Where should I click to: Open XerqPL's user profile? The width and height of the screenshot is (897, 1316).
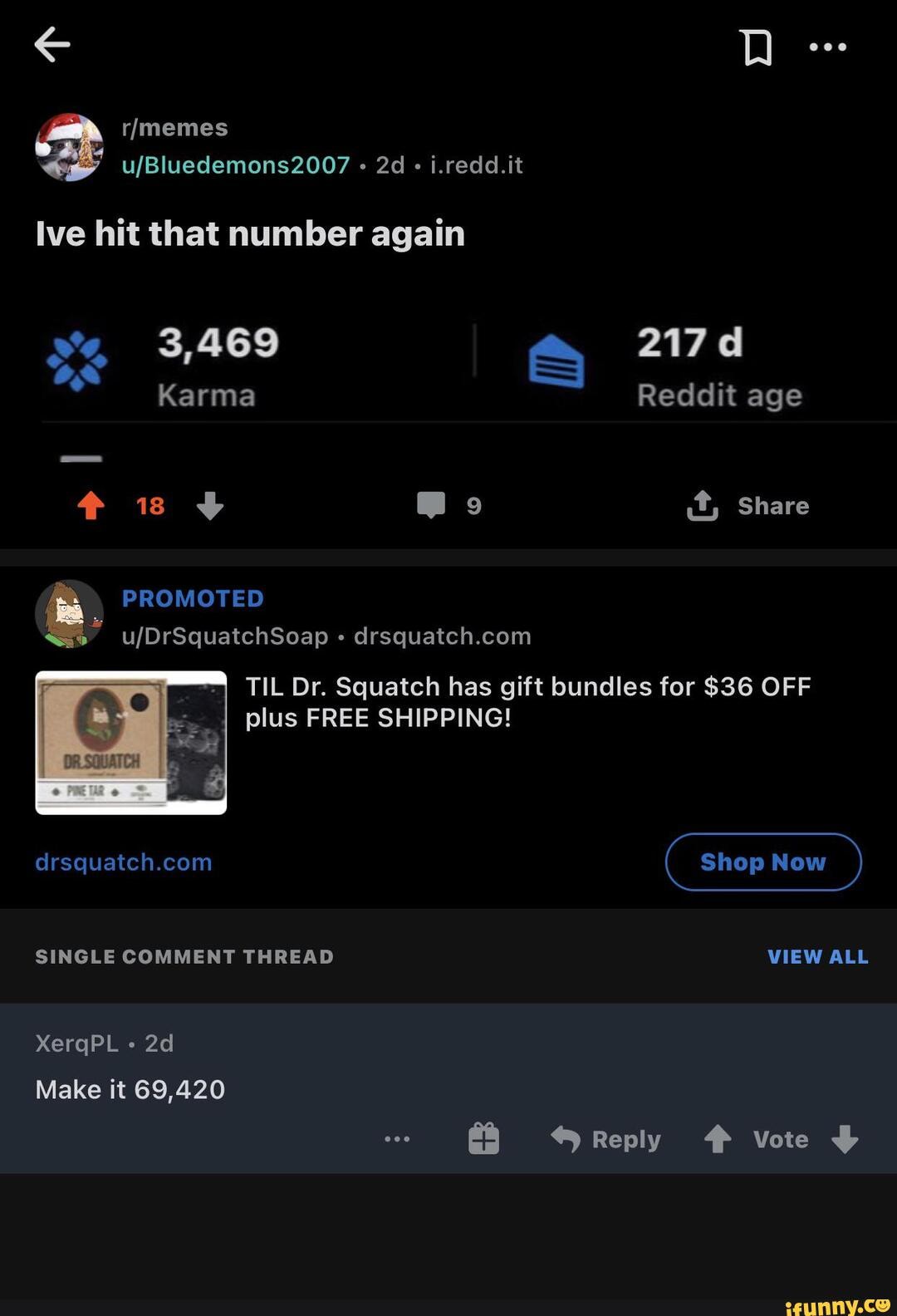[x=77, y=1043]
